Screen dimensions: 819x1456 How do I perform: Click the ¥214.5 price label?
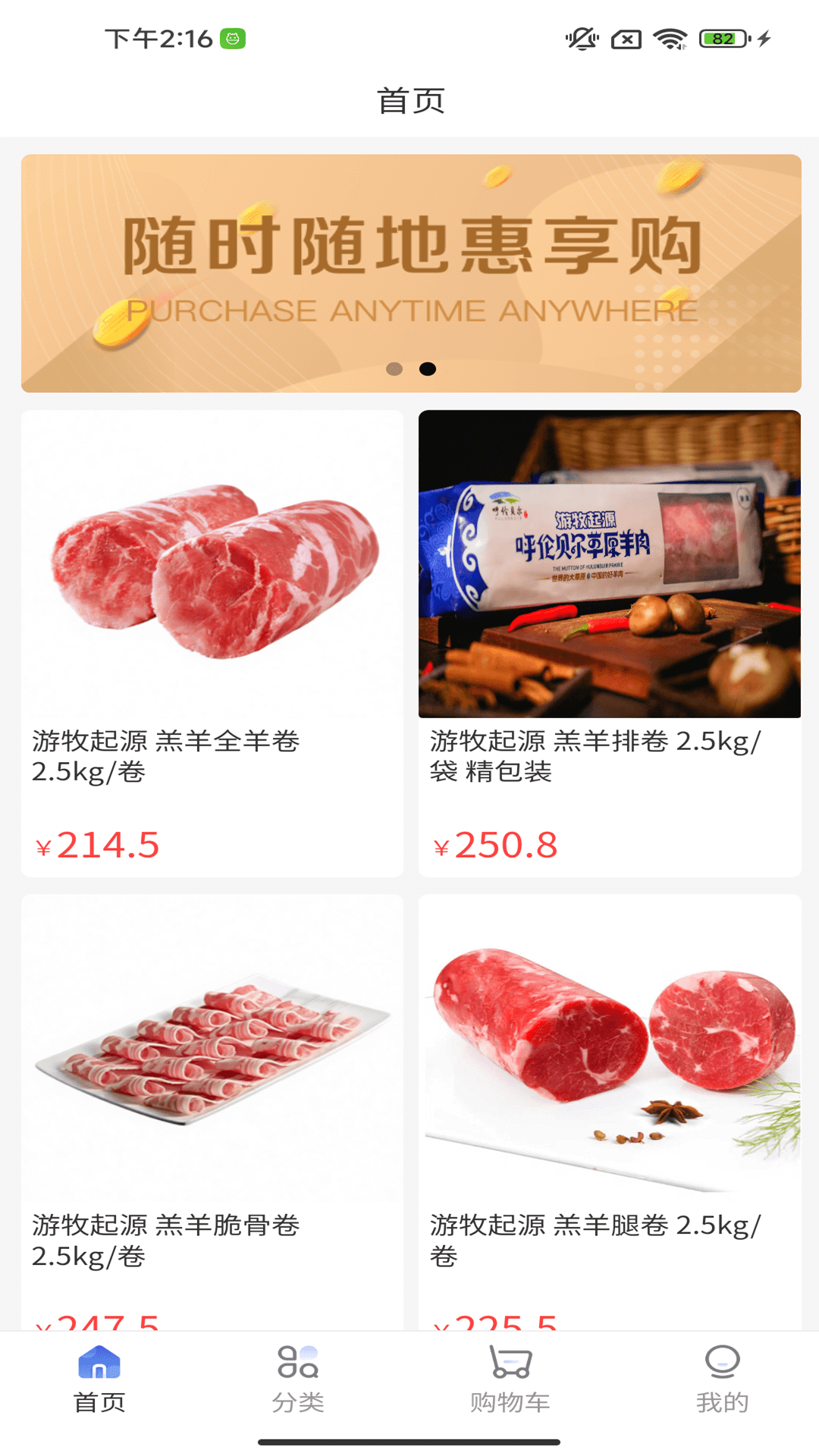(99, 846)
